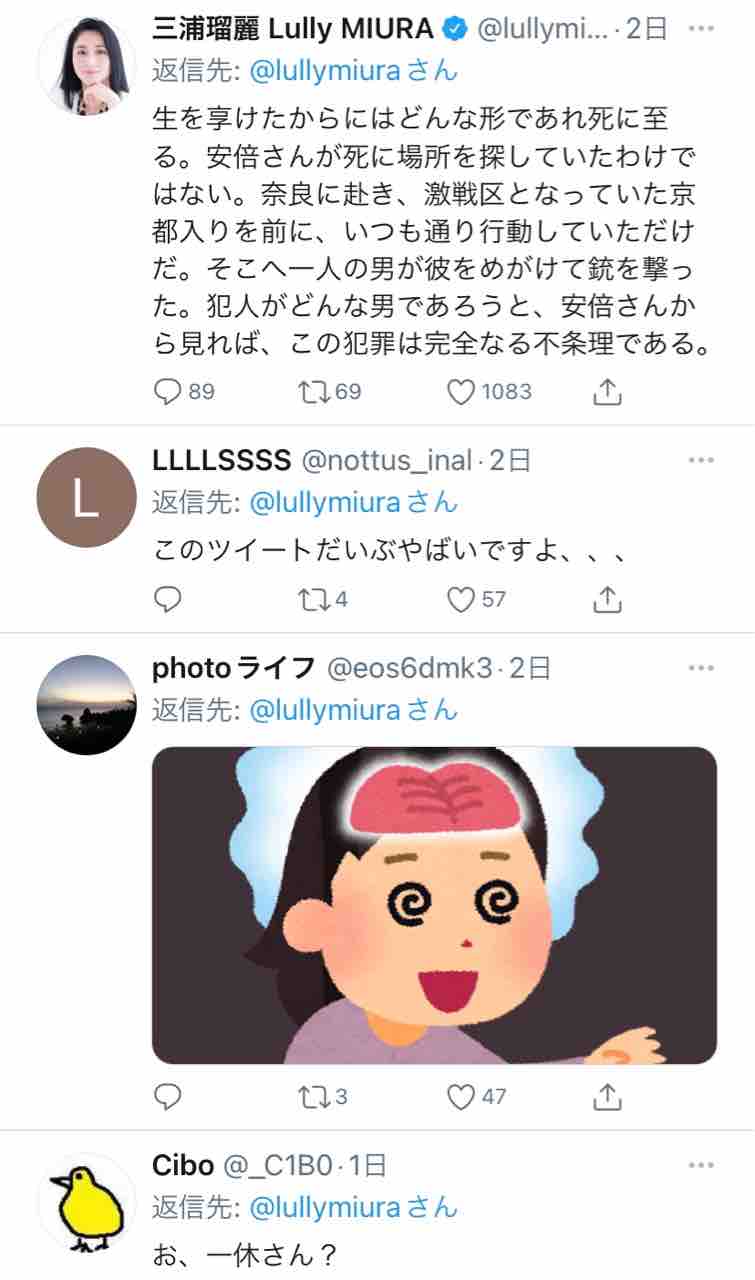Share LLLLSSSS's tweet
The width and height of the screenshot is (755, 1280).
(x=608, y=599)
